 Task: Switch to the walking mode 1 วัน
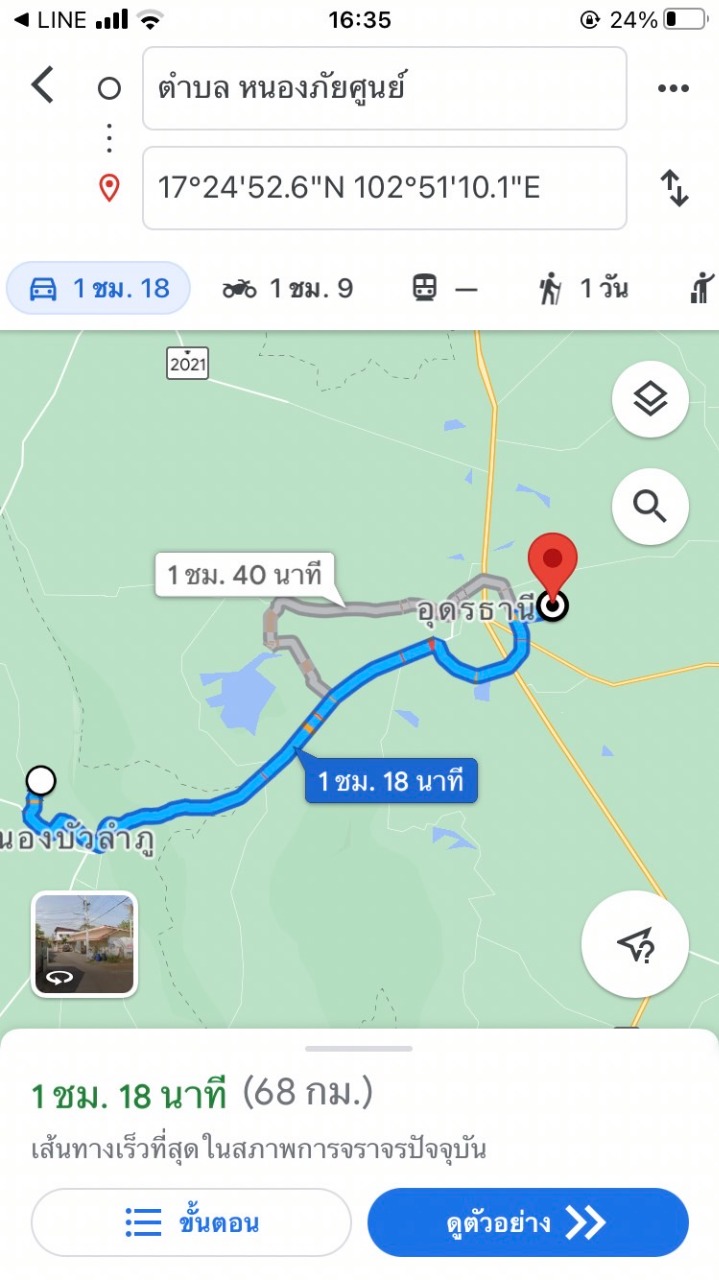click(x=583, y=289)
